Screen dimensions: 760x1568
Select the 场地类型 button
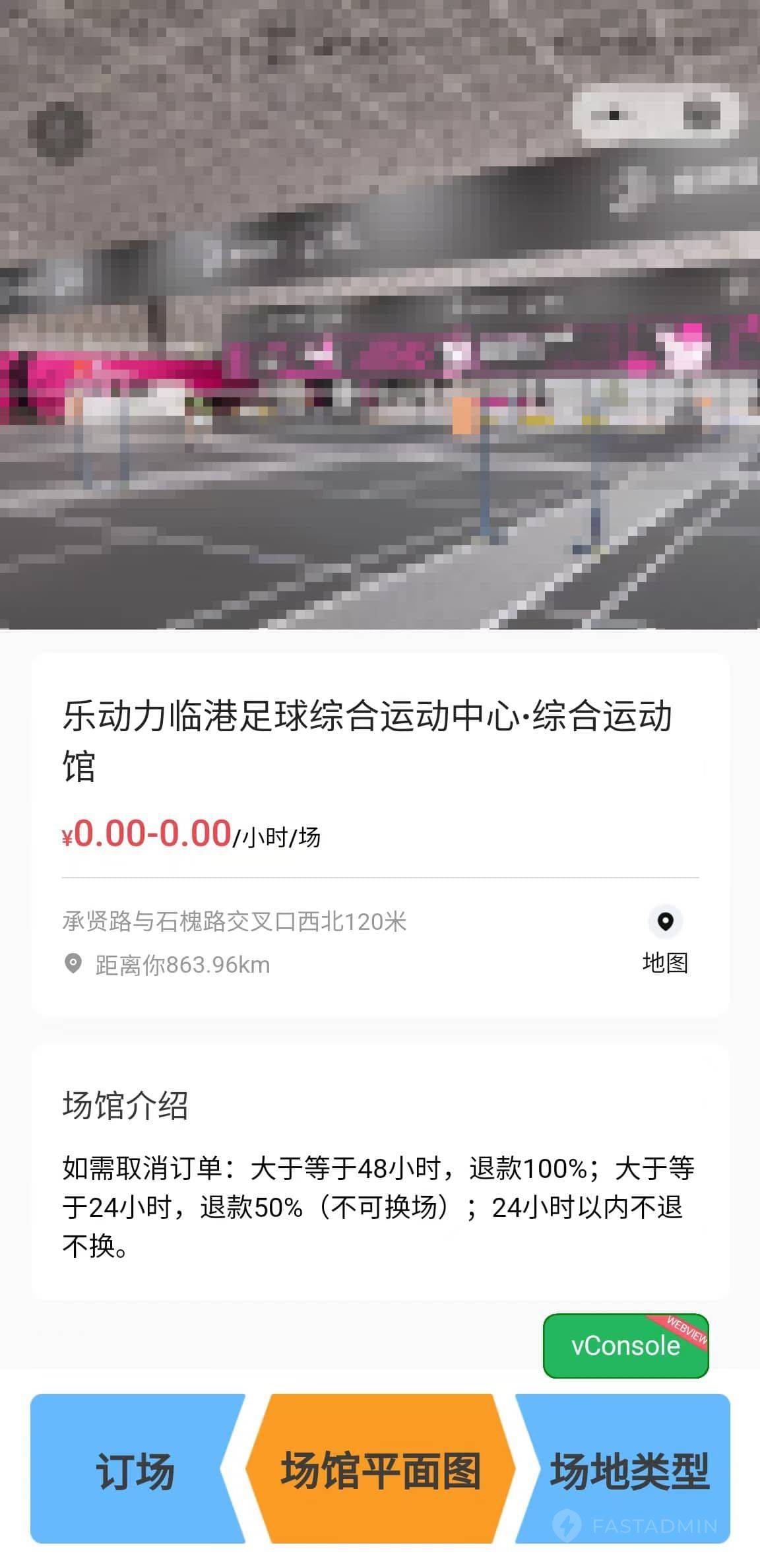click(x=628, y=1470)
